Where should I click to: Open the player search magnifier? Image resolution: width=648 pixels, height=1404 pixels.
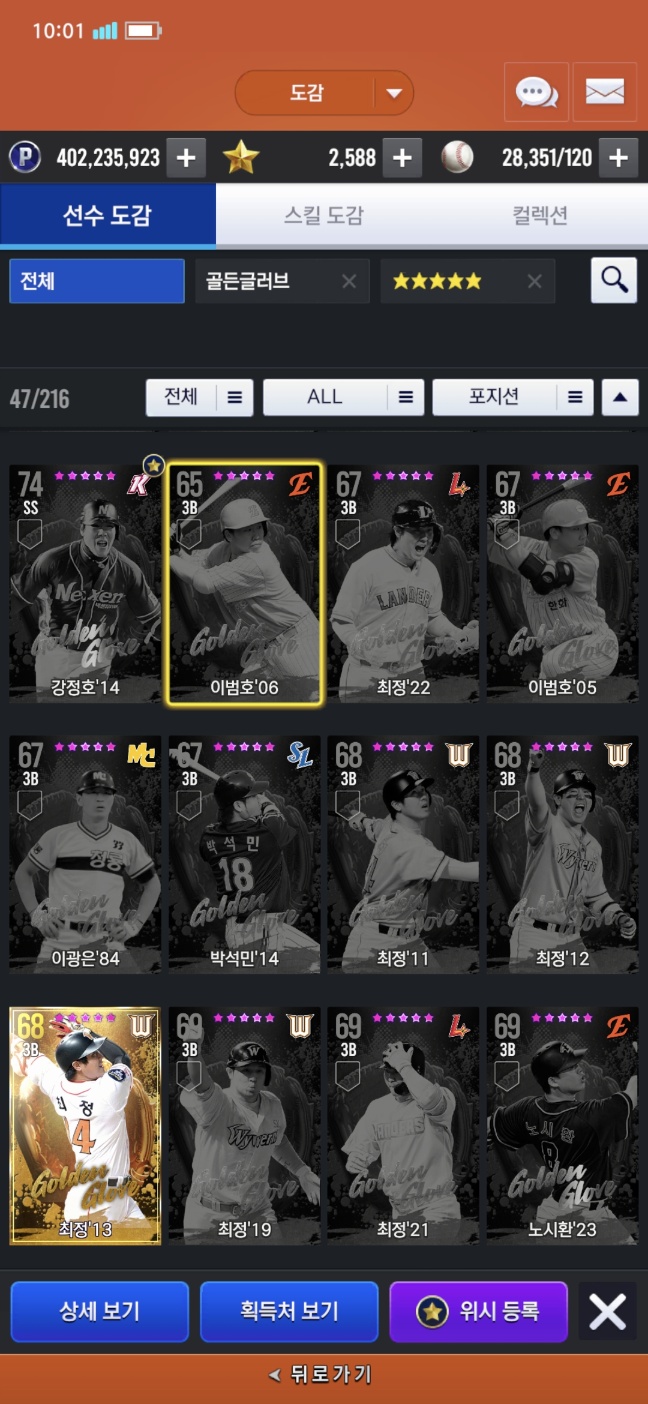coord(613,281)
